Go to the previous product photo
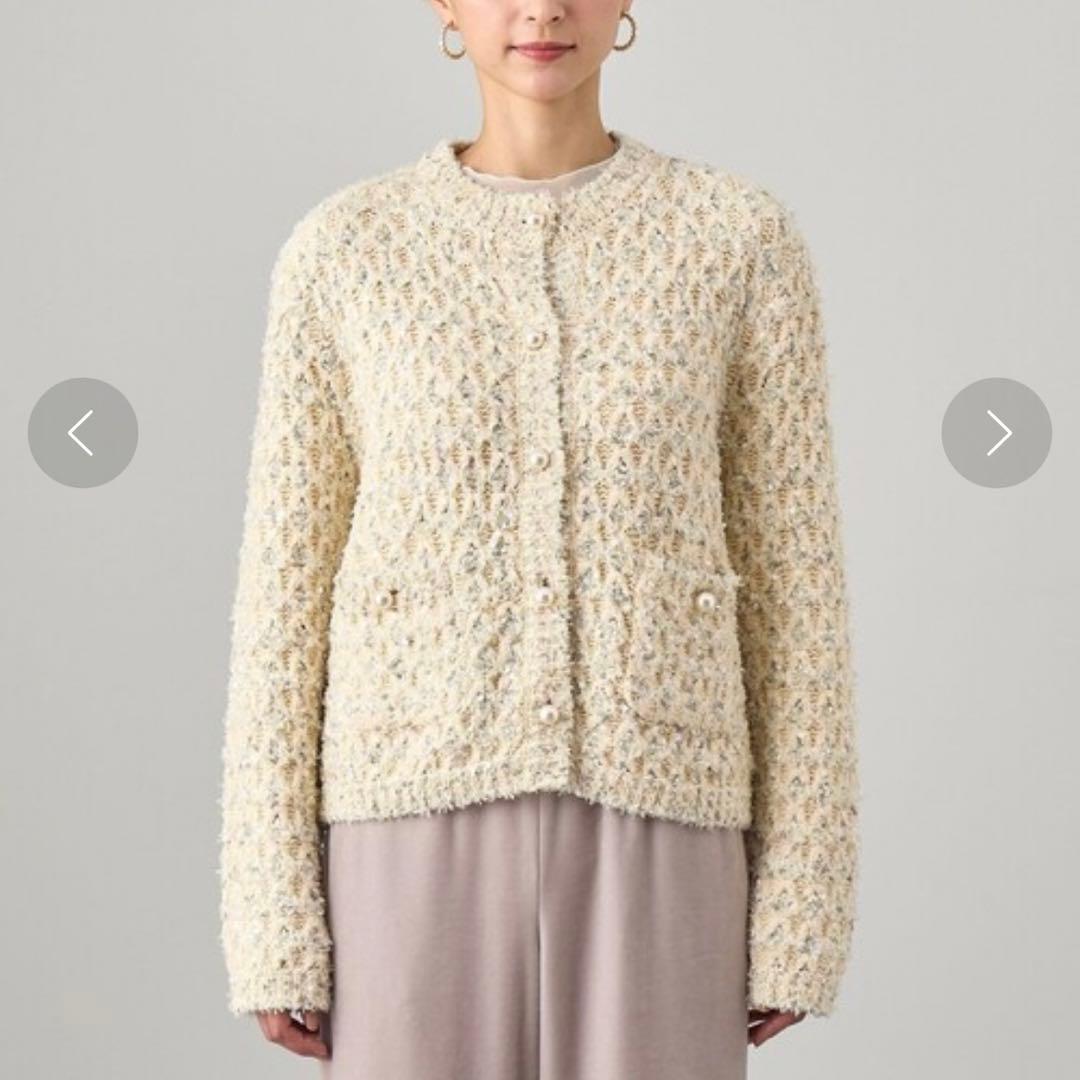This screenshot has height=1080, width=1080. click(x=83, y=433)
